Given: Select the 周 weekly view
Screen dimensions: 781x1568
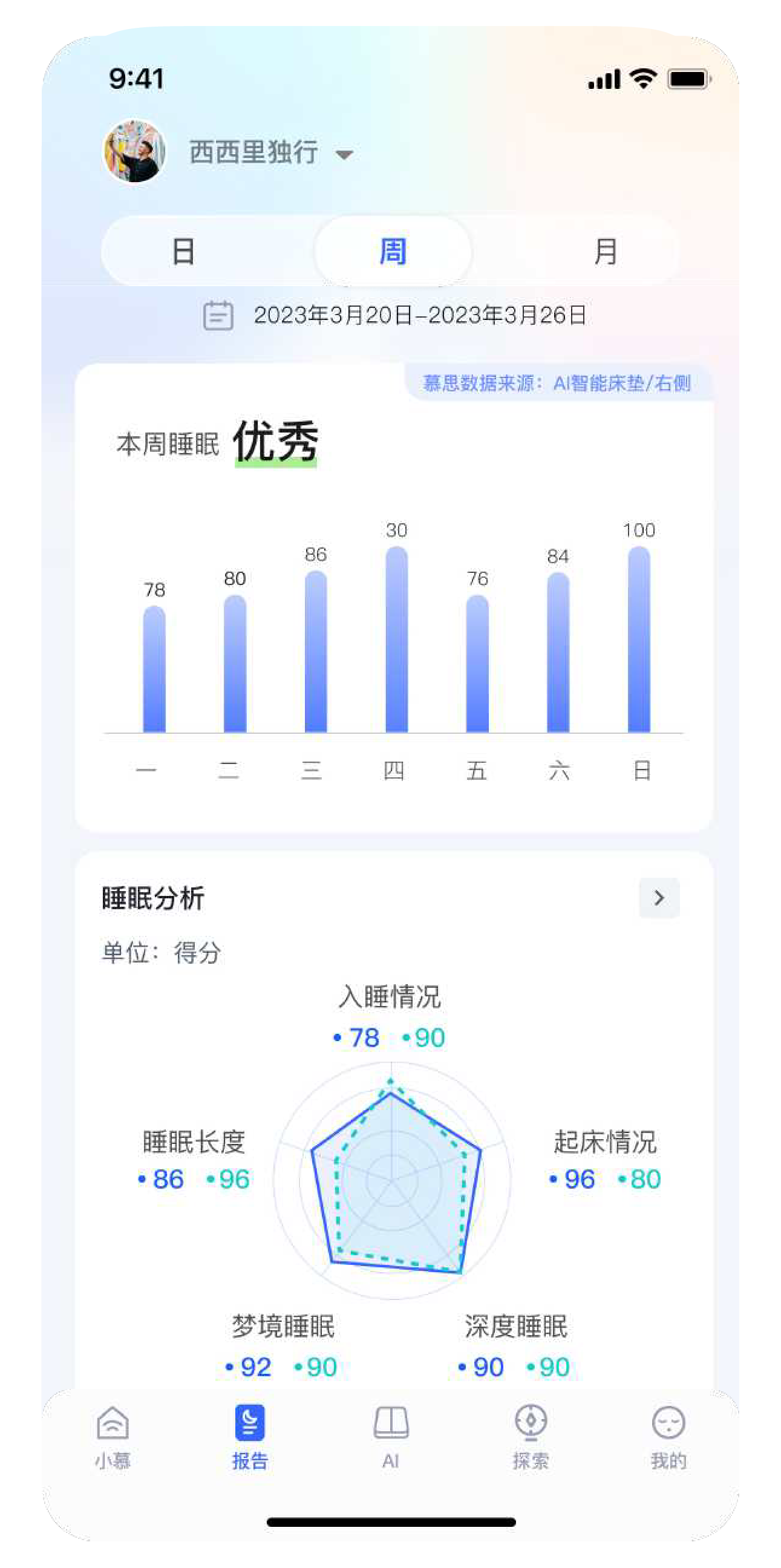Looking at the screenshot, I should 393,251.
